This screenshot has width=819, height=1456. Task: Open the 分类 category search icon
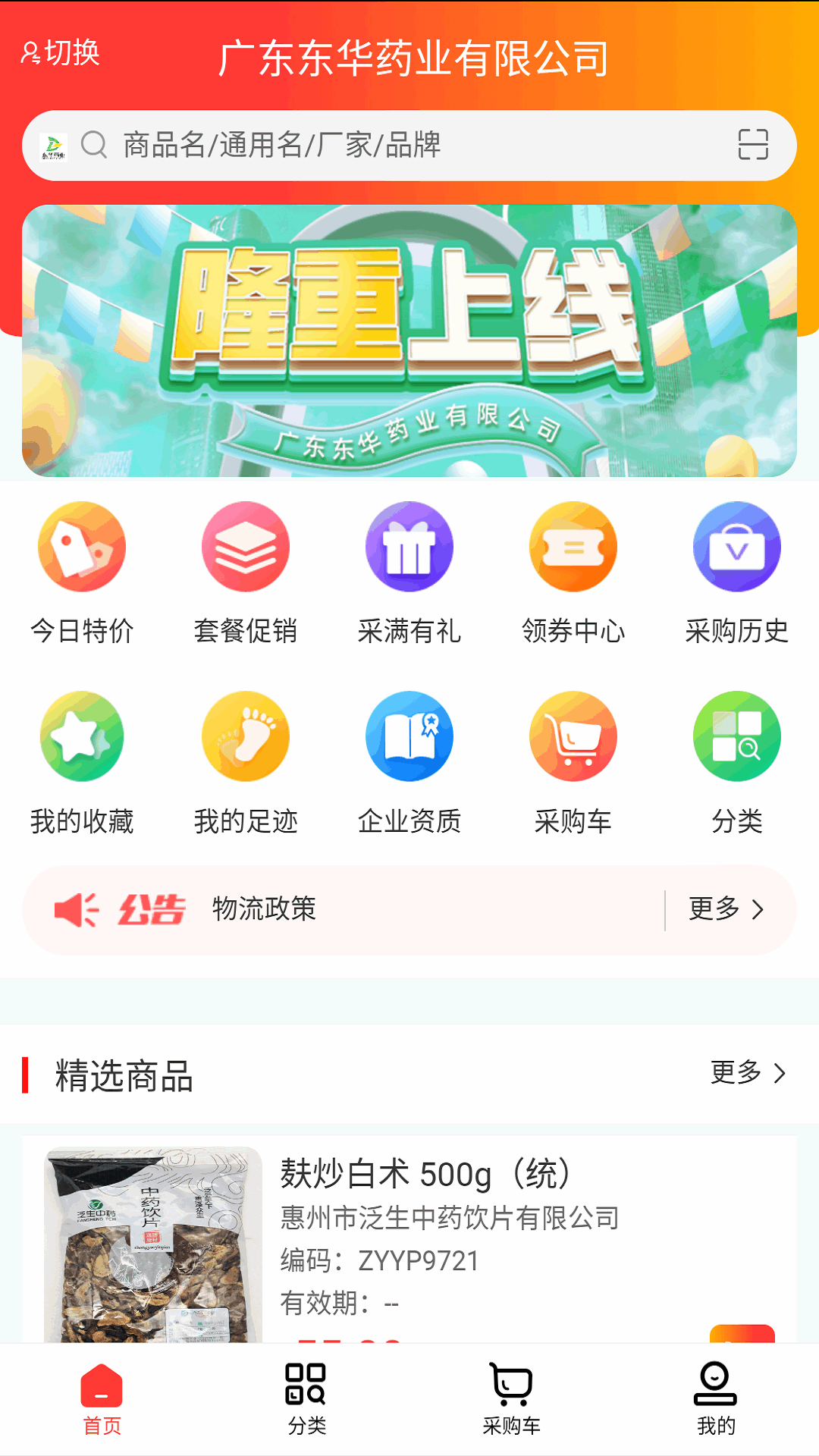click(736, 762)
